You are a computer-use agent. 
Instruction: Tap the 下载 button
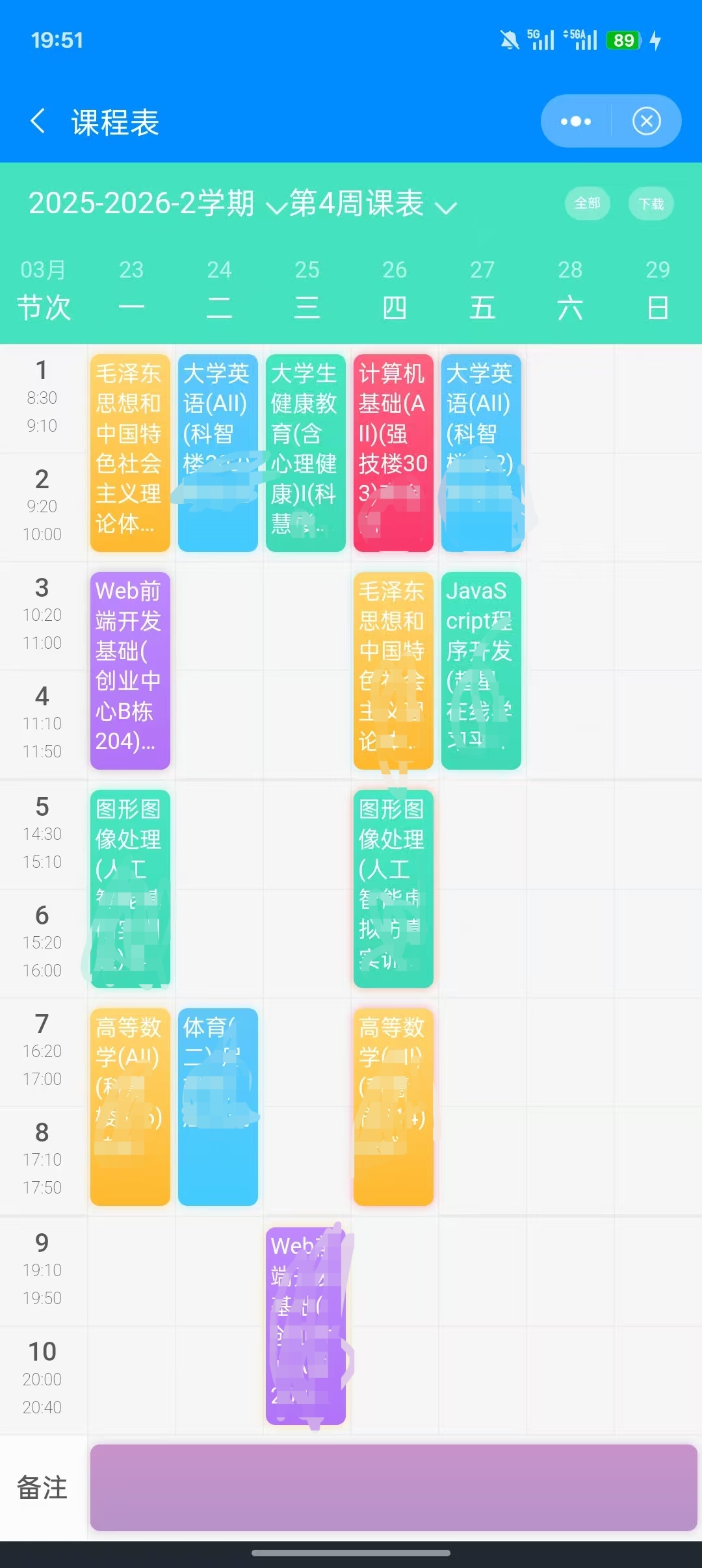click(651, 204)
